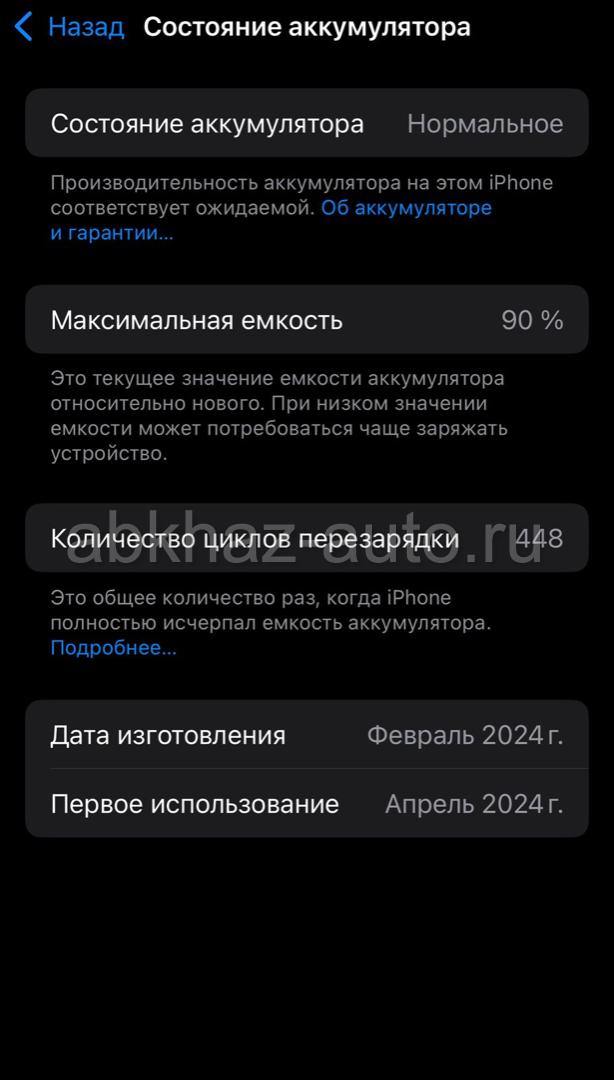Open the Подробнее link about charge cycles

[114, 647]
